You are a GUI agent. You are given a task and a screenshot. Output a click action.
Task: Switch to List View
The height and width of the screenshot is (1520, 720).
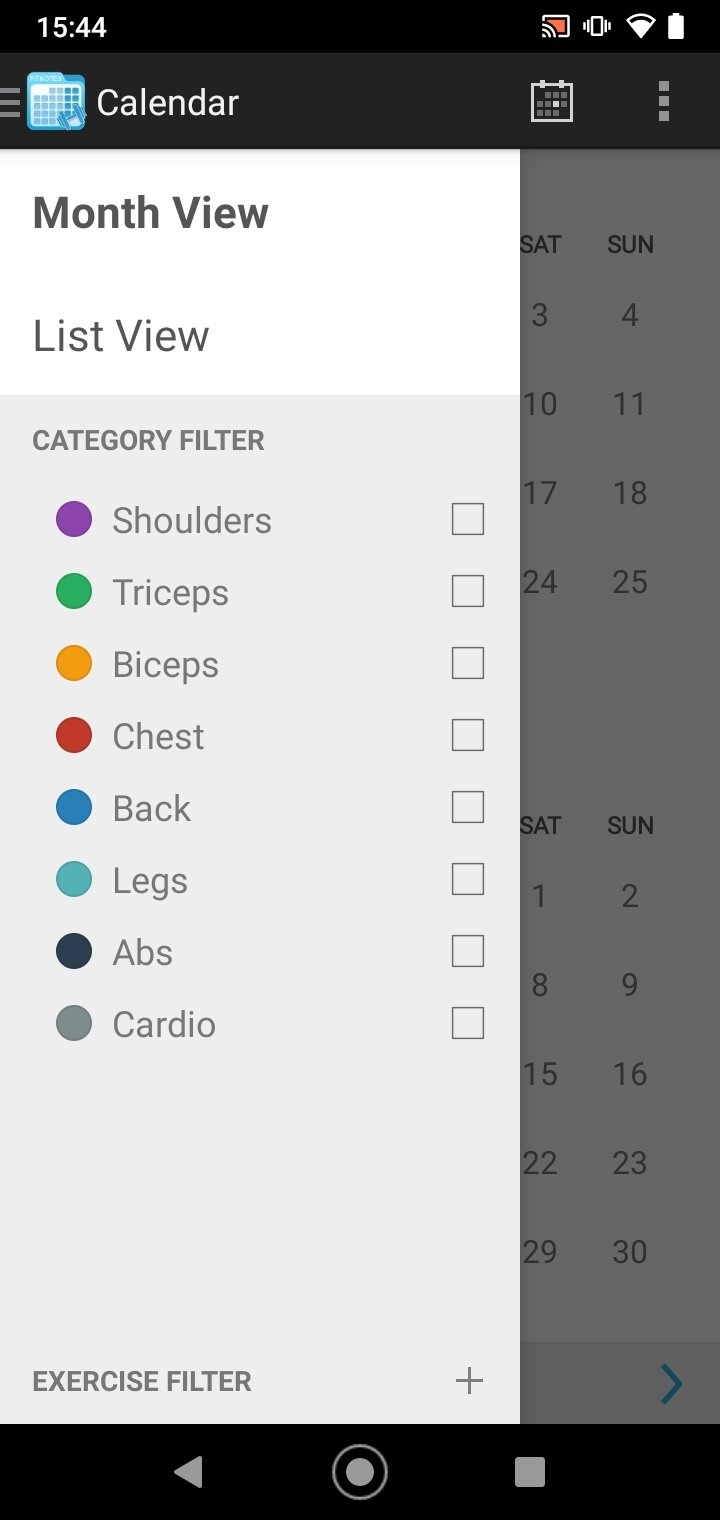point(121,336)
